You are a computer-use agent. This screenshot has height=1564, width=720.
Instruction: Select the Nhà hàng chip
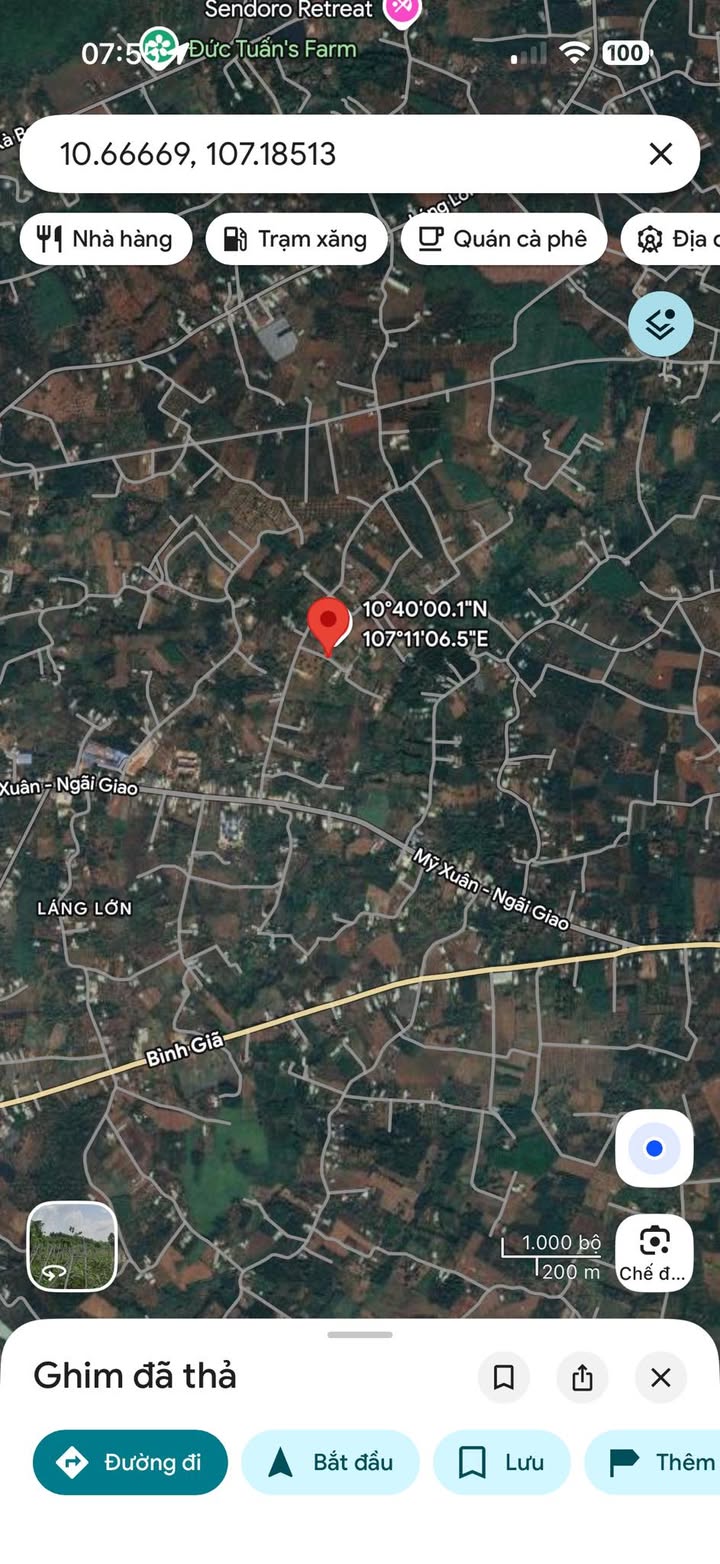105,239
